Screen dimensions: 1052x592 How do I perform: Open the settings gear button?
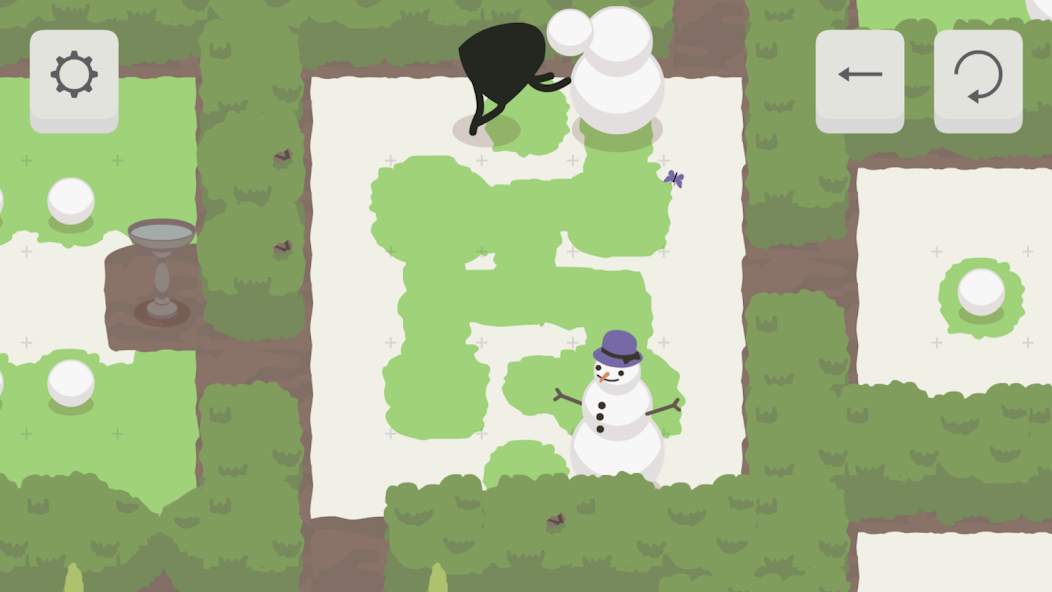(x=74, y=76)
